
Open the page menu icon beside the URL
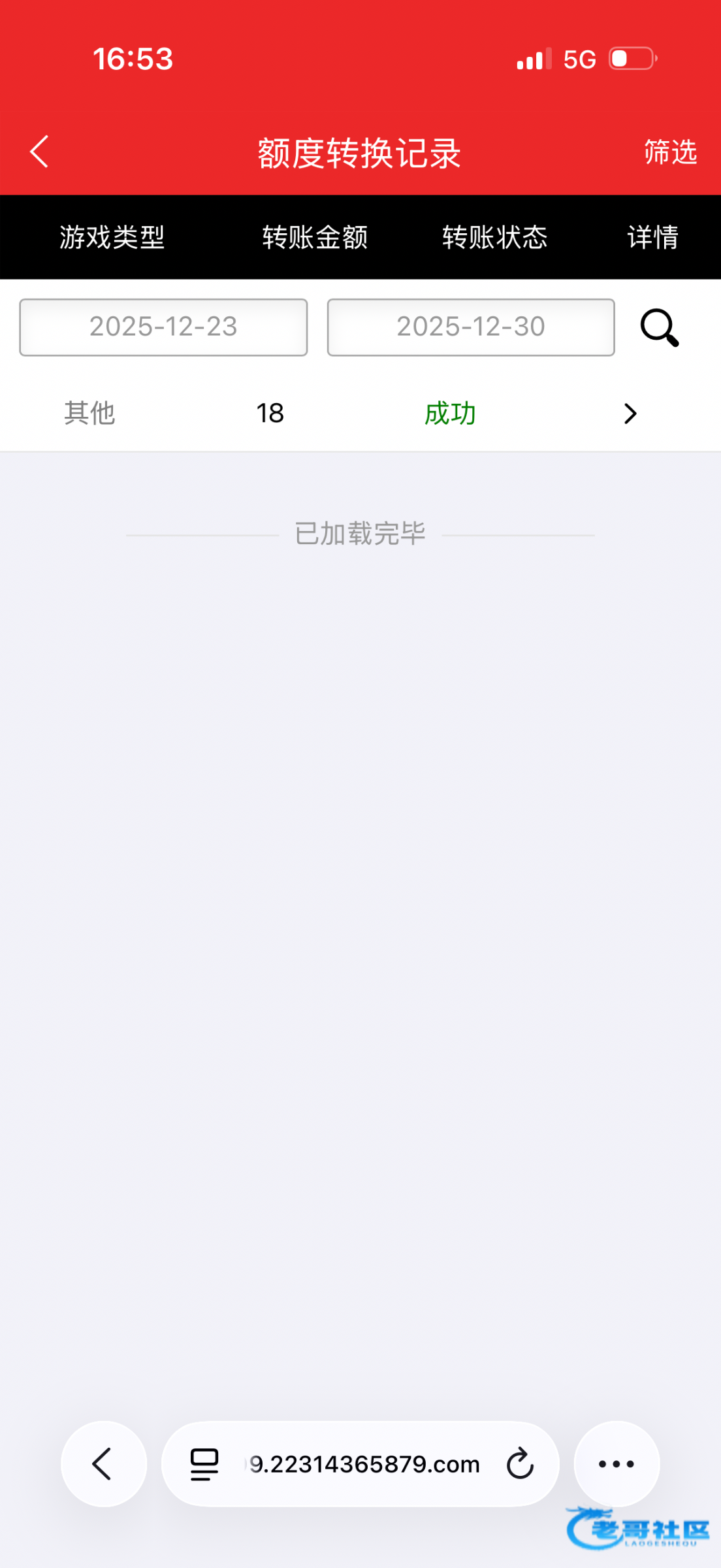click(x=204, y=1464)
